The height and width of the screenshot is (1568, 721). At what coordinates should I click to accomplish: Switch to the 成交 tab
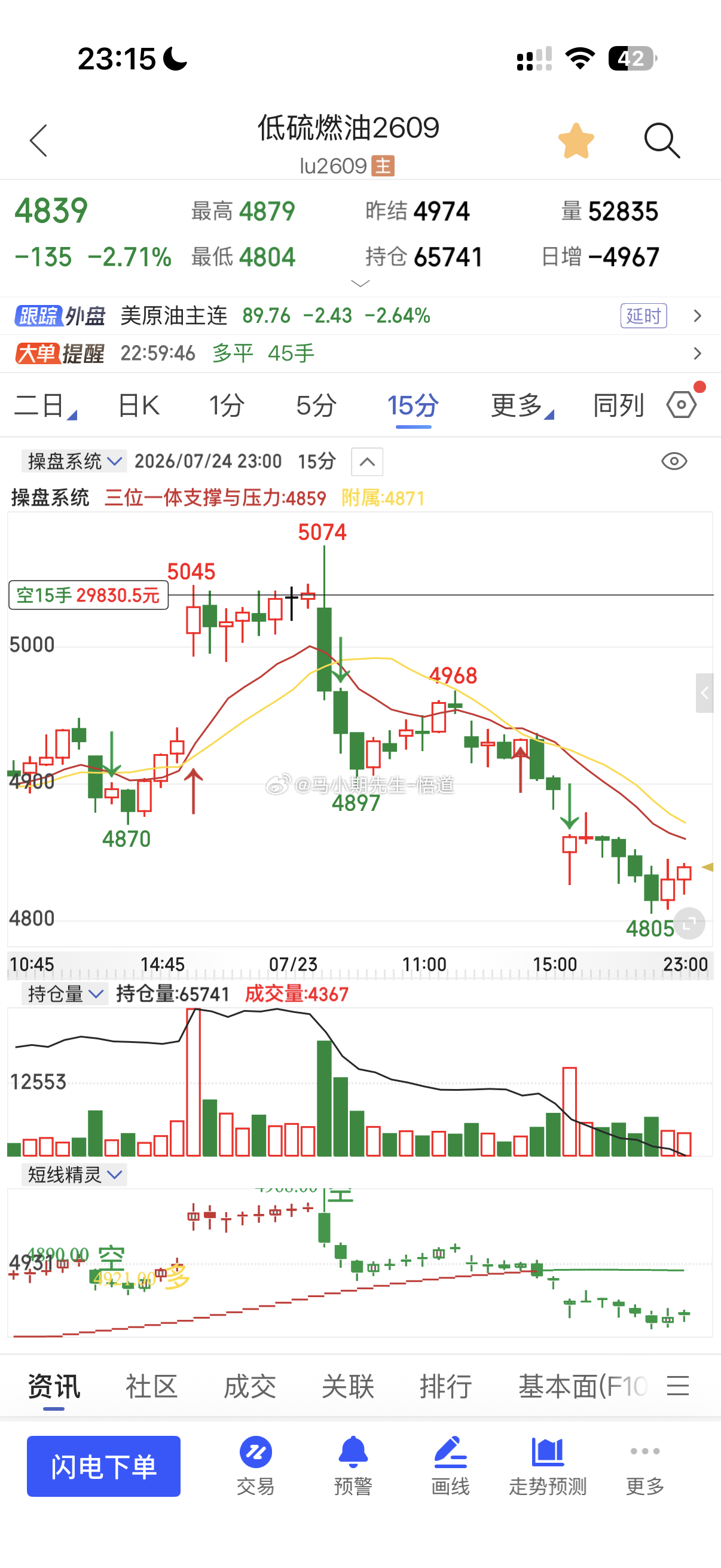tap(249, 1386)
